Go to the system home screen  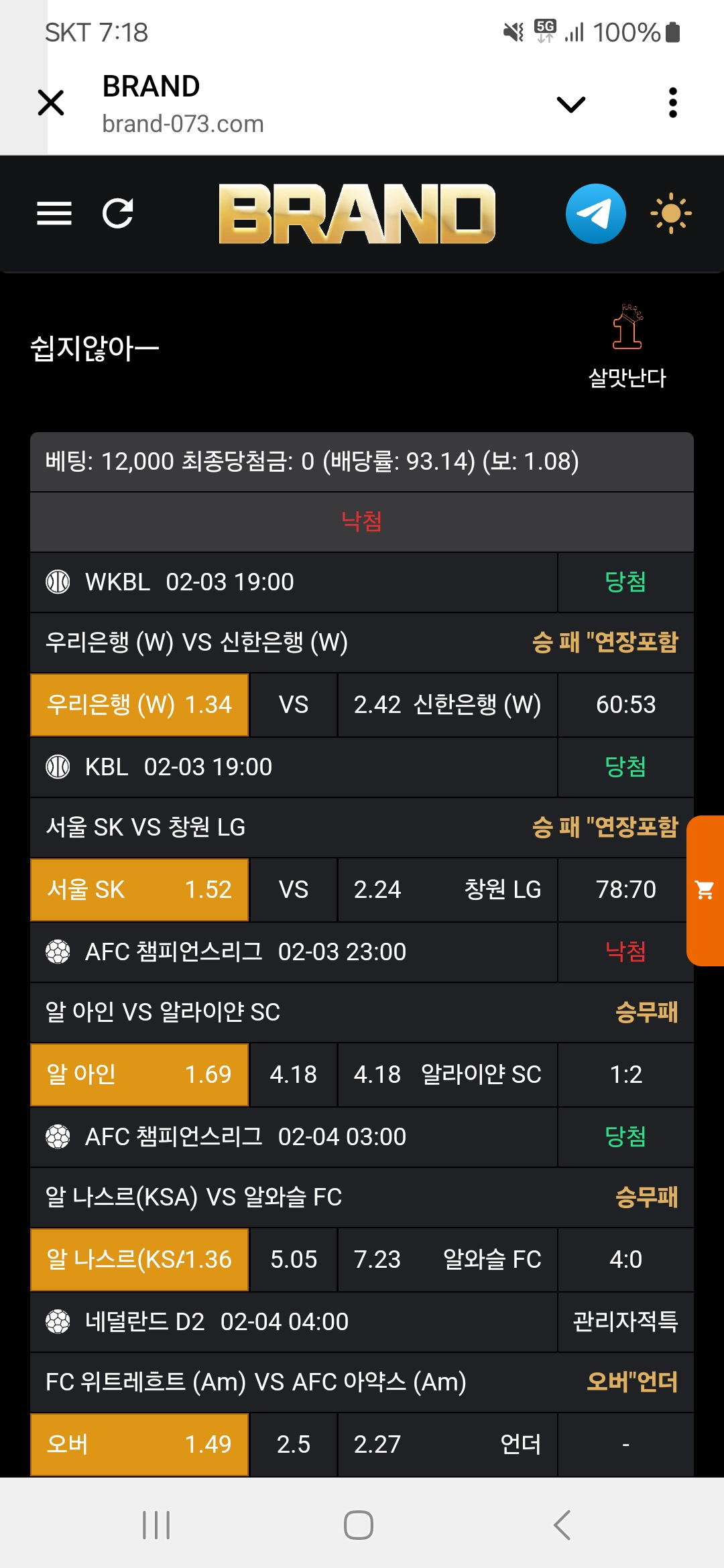tap(359, 1525)
